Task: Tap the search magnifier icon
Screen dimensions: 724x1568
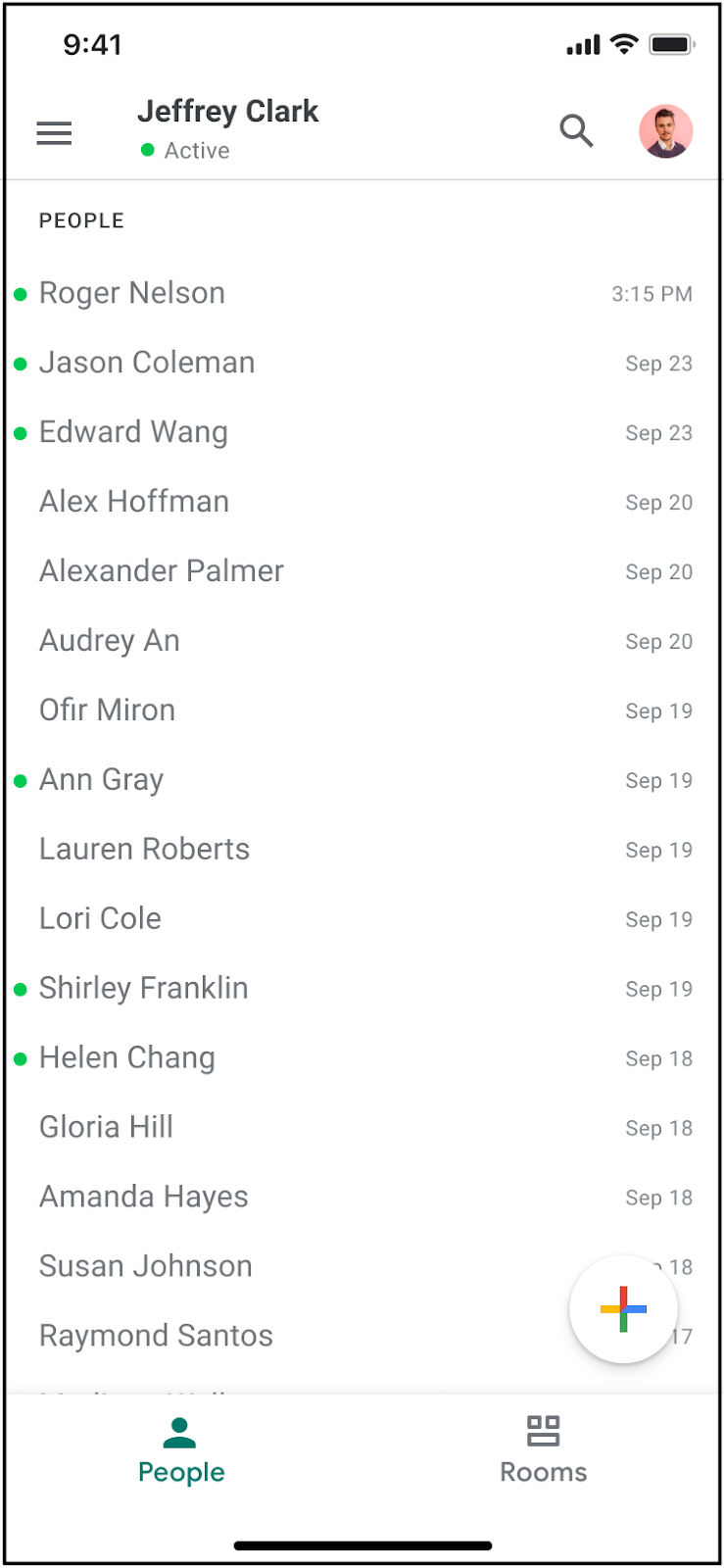Action: pyautogui.click(x=576, y=130)
